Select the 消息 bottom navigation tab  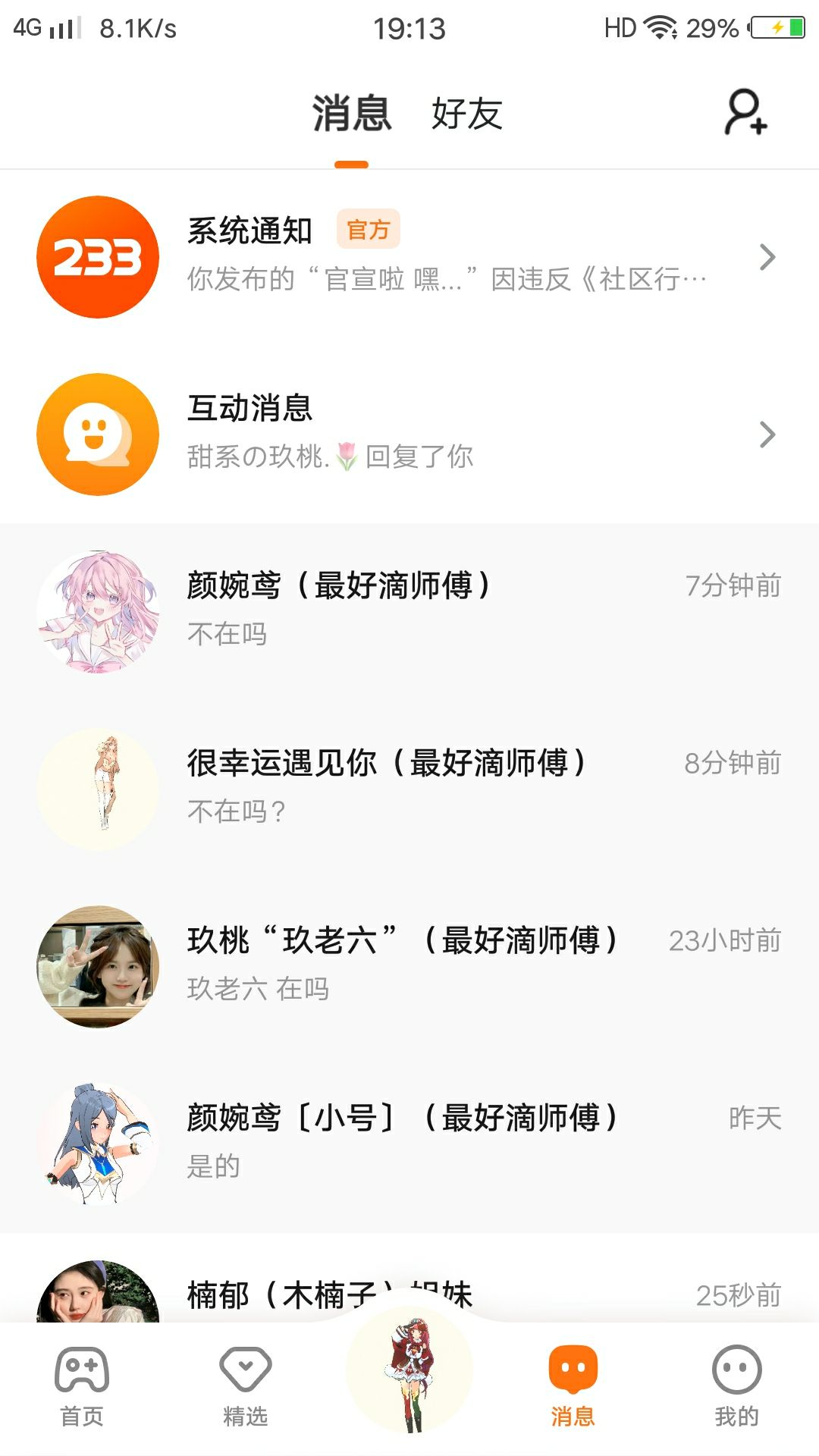tap(573, 1386)
